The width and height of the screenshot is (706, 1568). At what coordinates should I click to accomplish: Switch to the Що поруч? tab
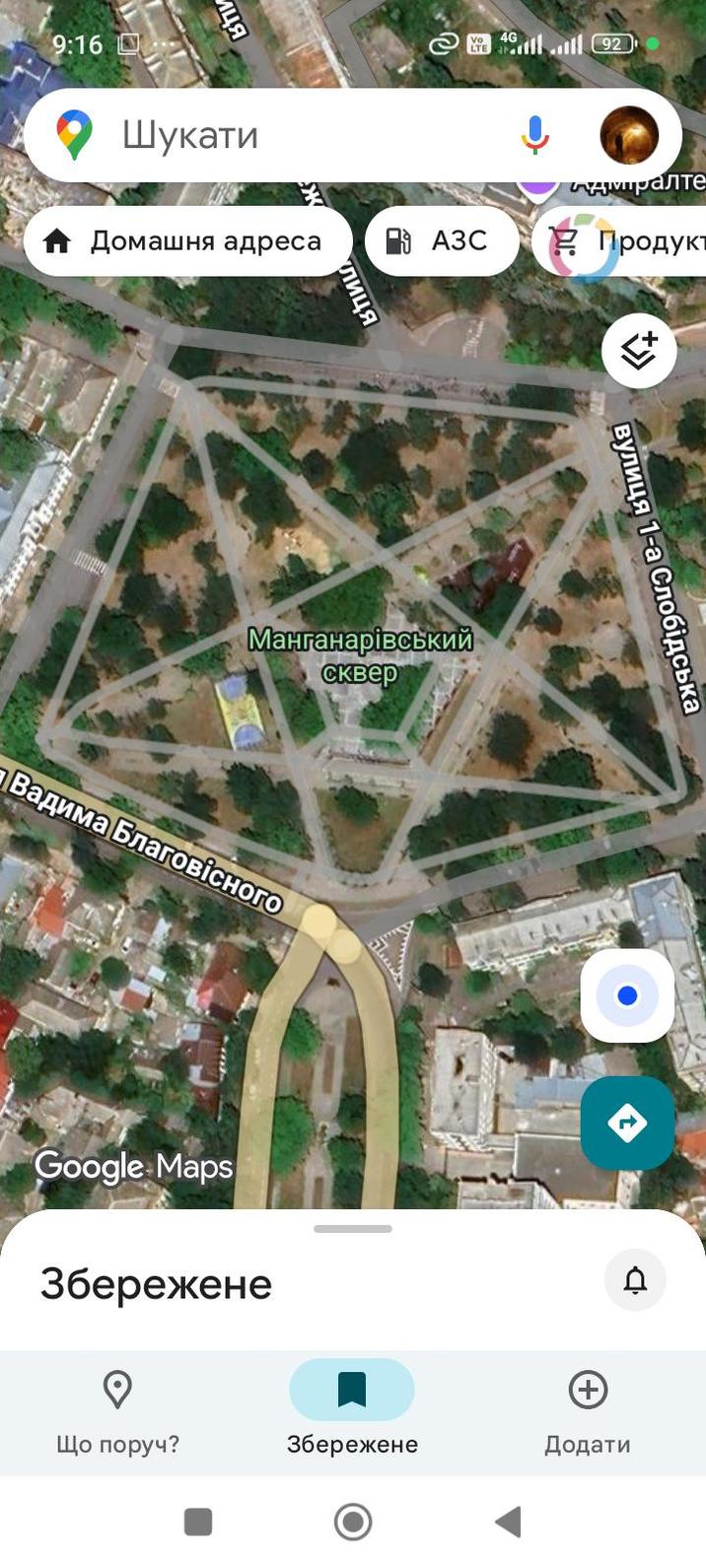coord(117,1411)
